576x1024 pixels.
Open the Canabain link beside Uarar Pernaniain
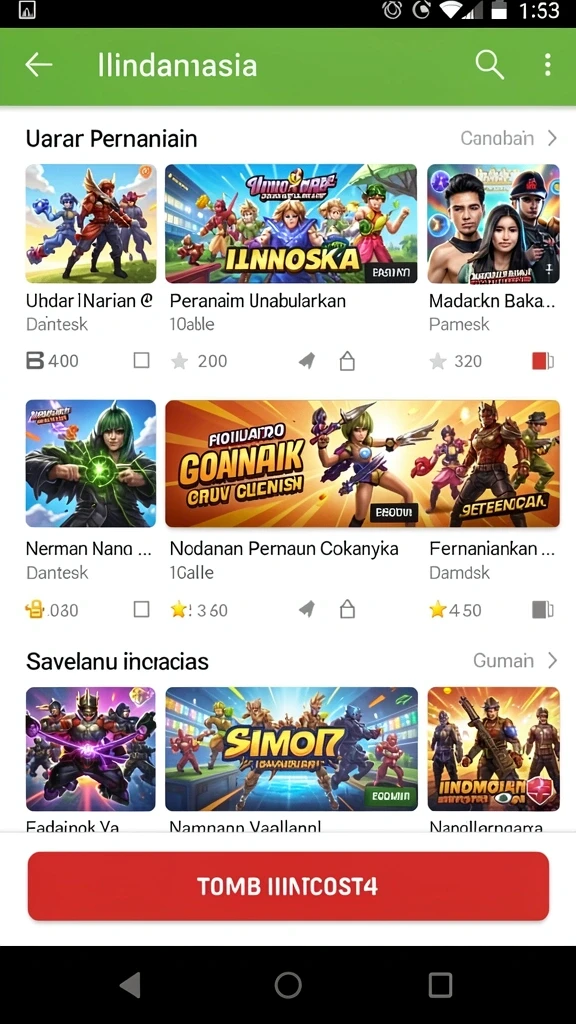click(509, 138)
